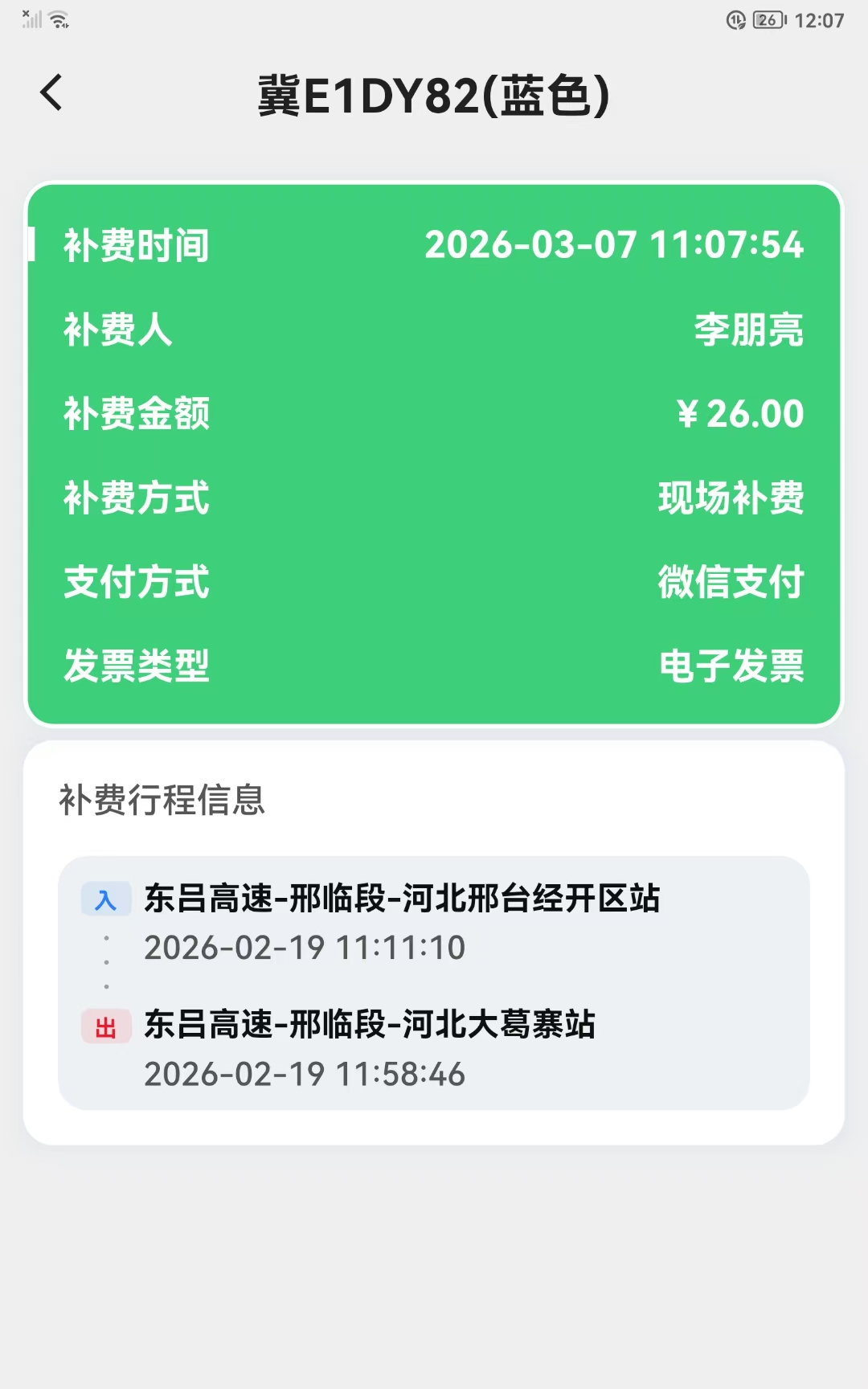The height and width of the screenshot is (1389, 868).
Task: Tap the payment amount ¥26.00
Action: tap(740, 414)
